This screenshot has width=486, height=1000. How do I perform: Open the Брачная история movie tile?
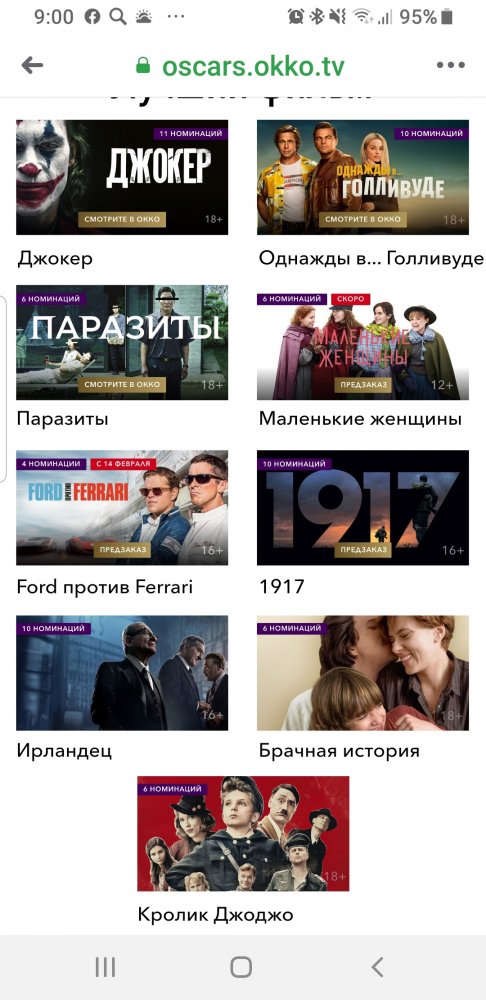coord(363,673)
